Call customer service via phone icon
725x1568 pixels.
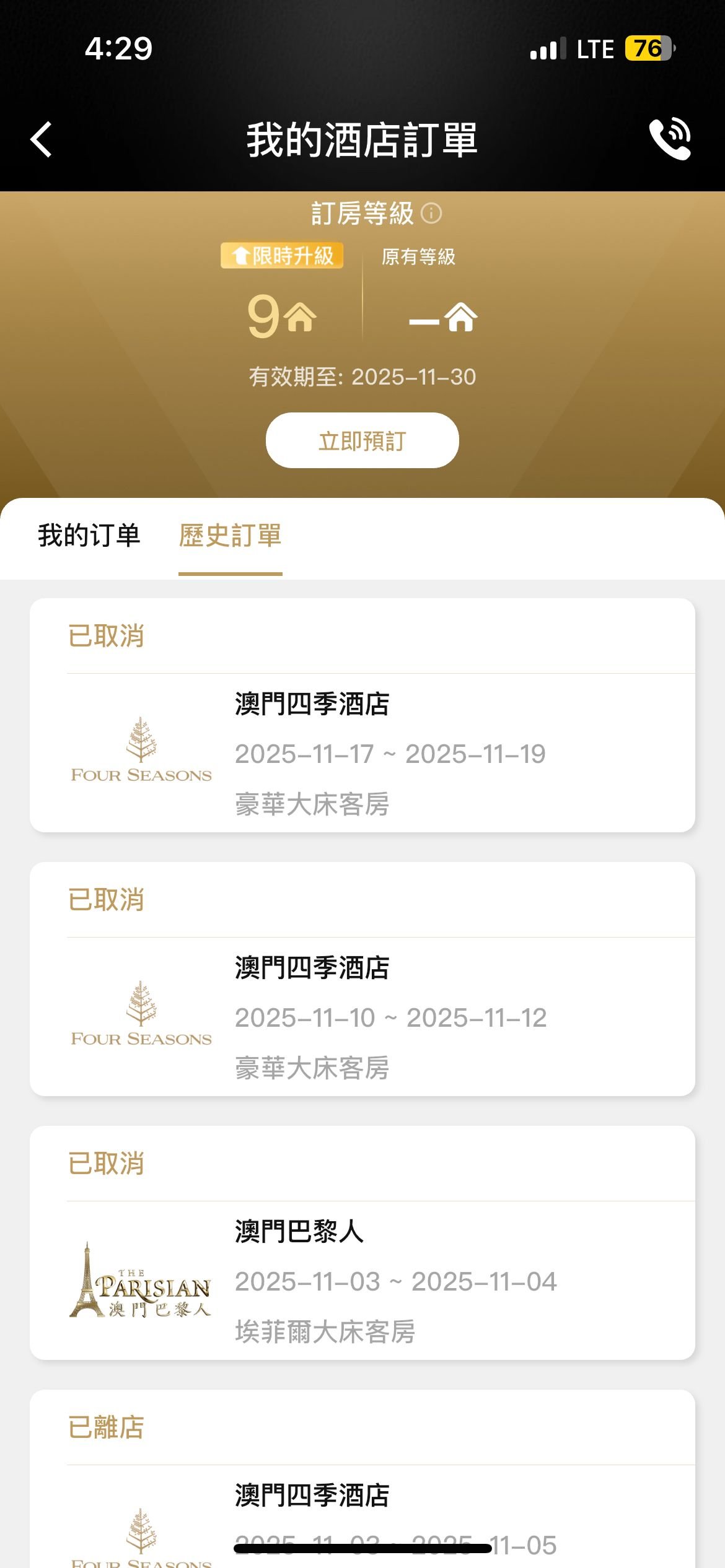click(x=670, y=139)
